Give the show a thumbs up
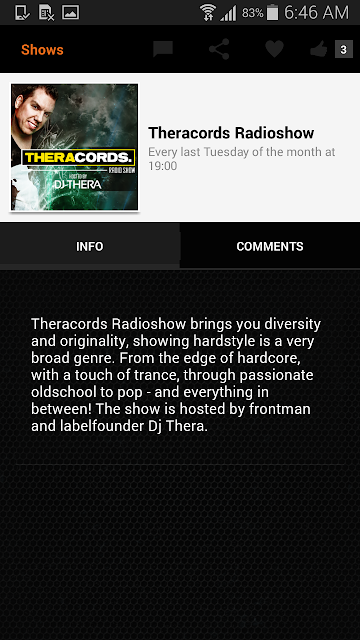Screen dimensions: 360x640 click(x=319, y=49)
